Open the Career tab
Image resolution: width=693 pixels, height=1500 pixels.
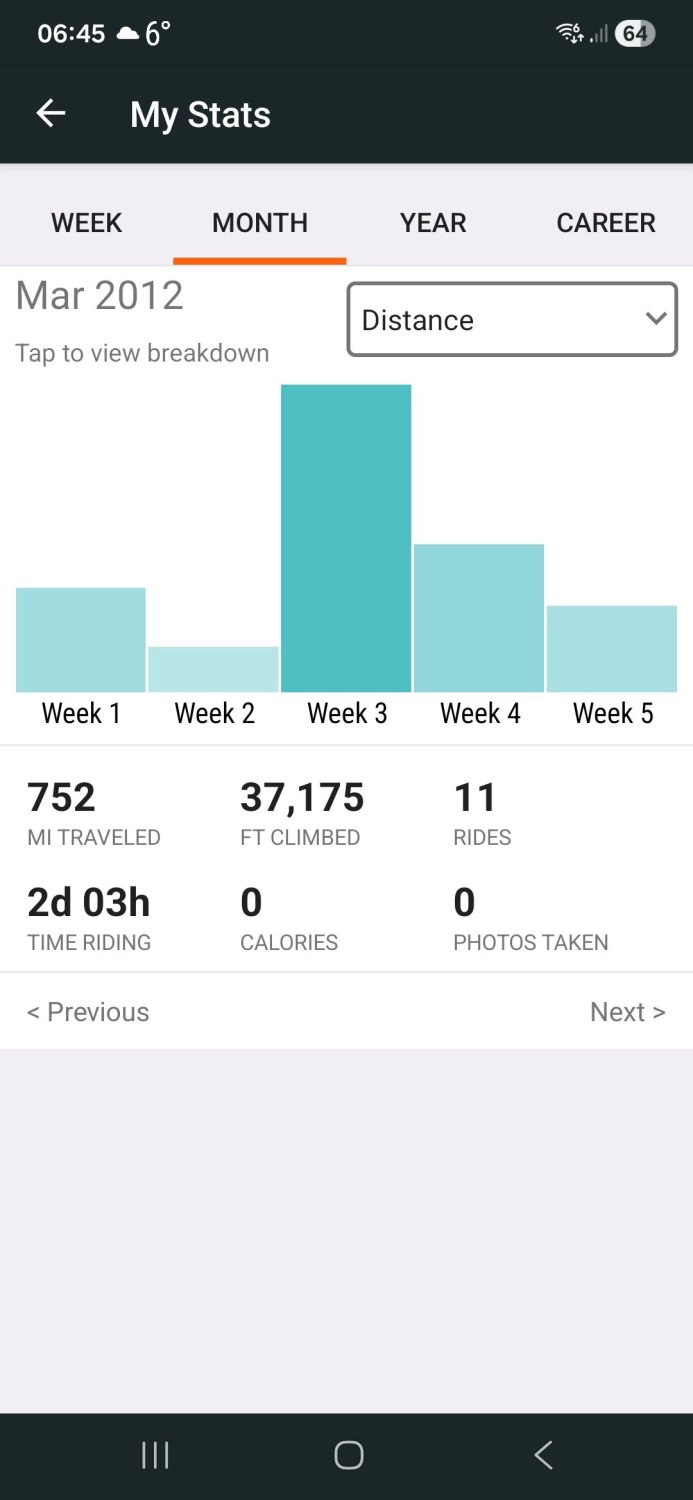pyautogui.click(x=606, y=222)
